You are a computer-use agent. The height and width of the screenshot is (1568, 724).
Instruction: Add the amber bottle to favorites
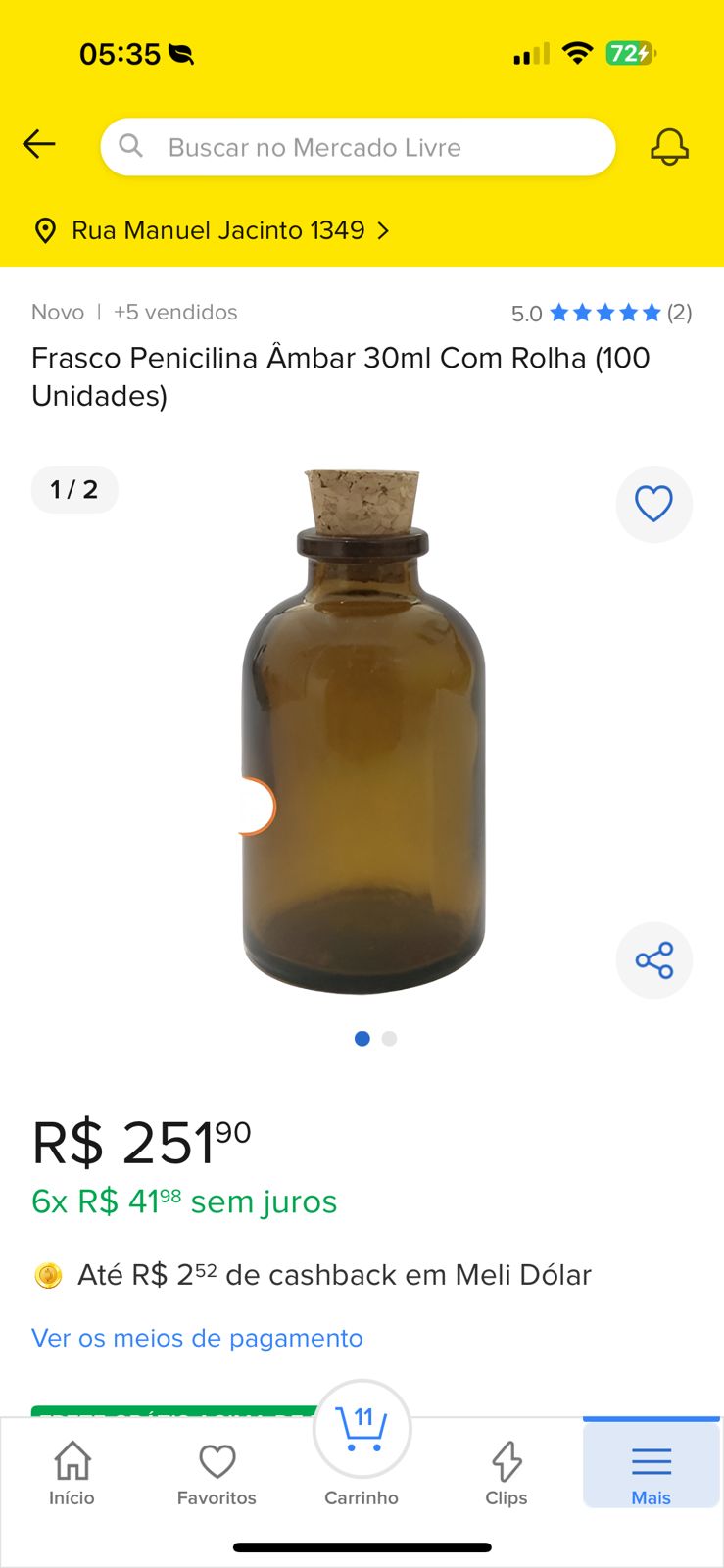653,504
